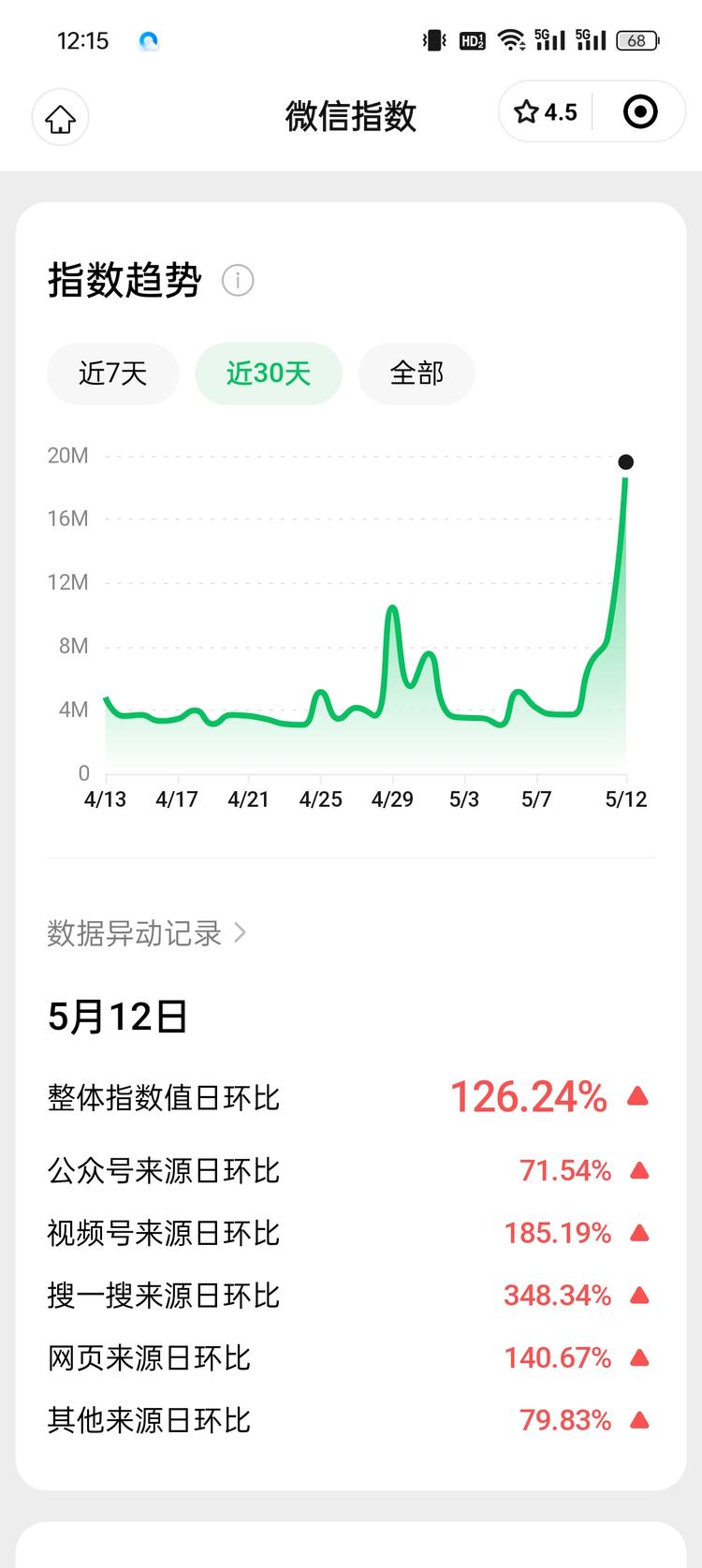Viewport: 702px width, 1568px height.
Task: Tap the up triangle next to 搜一搜来源日环比
Action: [x=640, y=1295]
